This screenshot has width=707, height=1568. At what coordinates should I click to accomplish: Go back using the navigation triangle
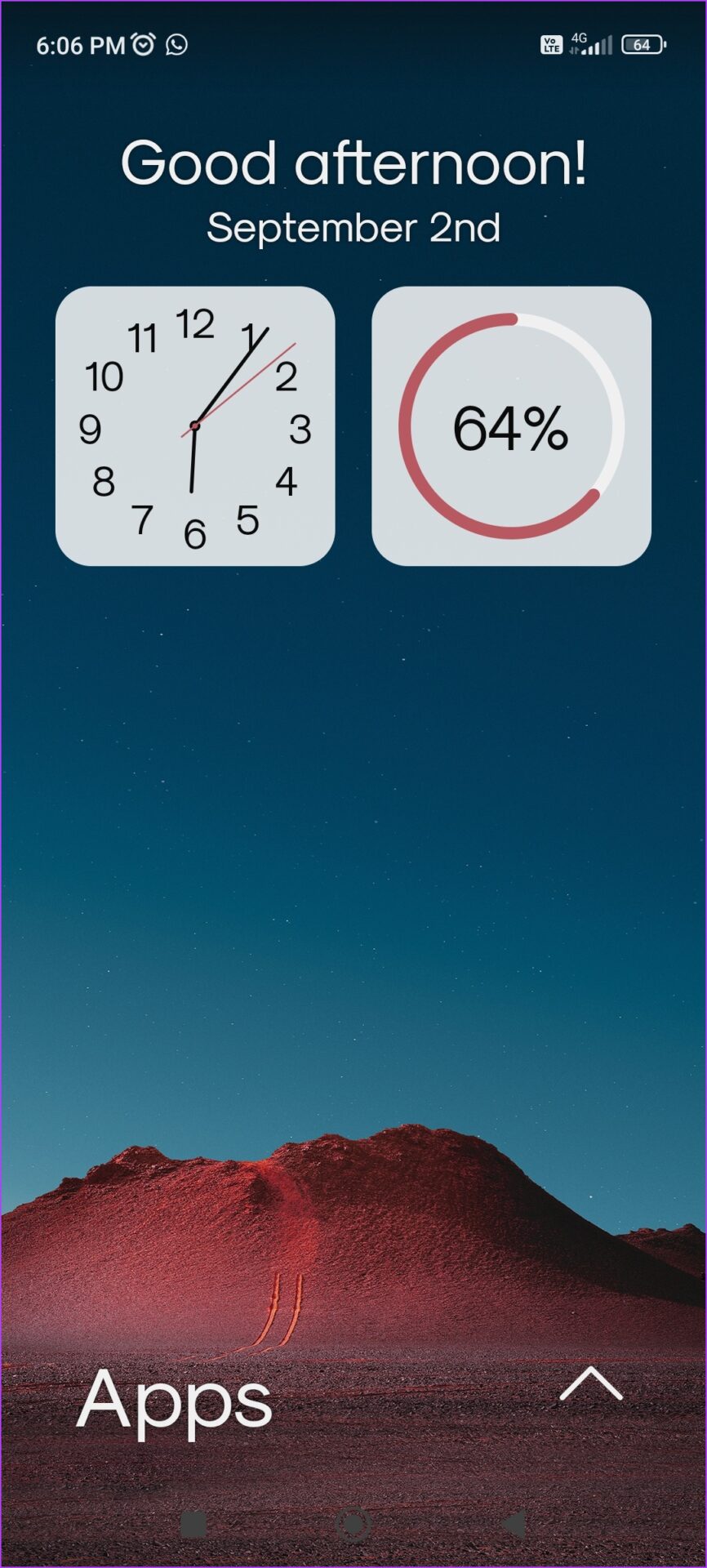[x=514, y=1524]
